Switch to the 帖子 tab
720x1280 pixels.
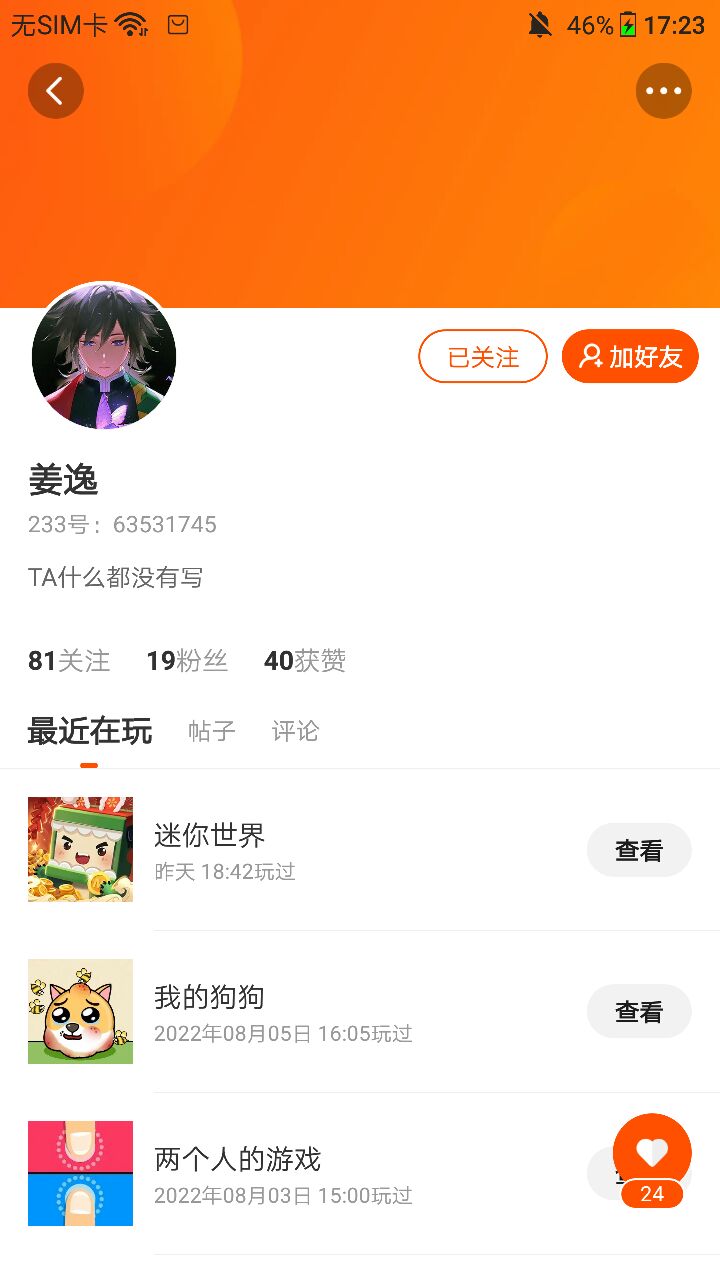212,731
